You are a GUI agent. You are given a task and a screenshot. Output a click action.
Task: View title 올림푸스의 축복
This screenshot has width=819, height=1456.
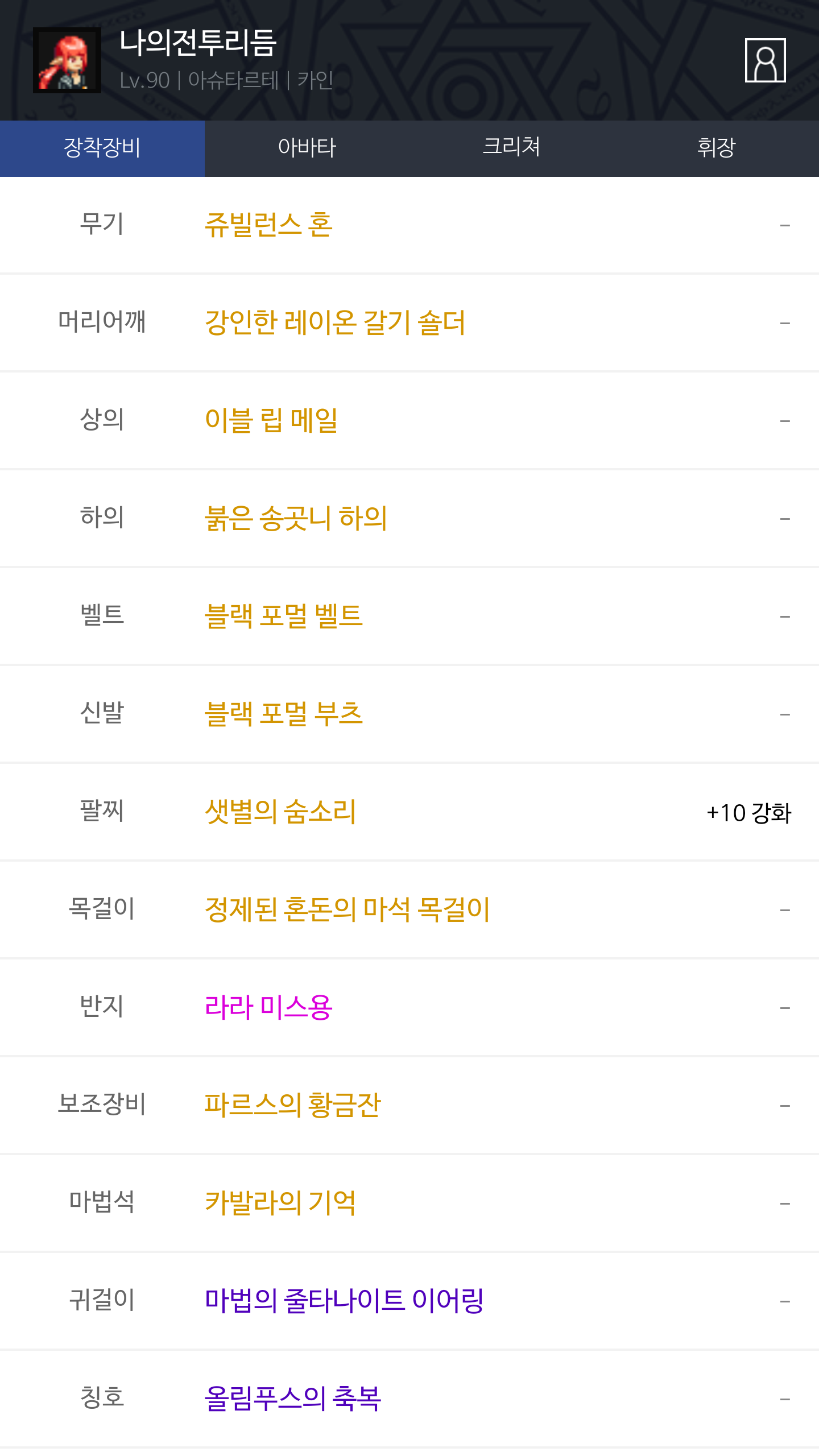(292, 1399)
